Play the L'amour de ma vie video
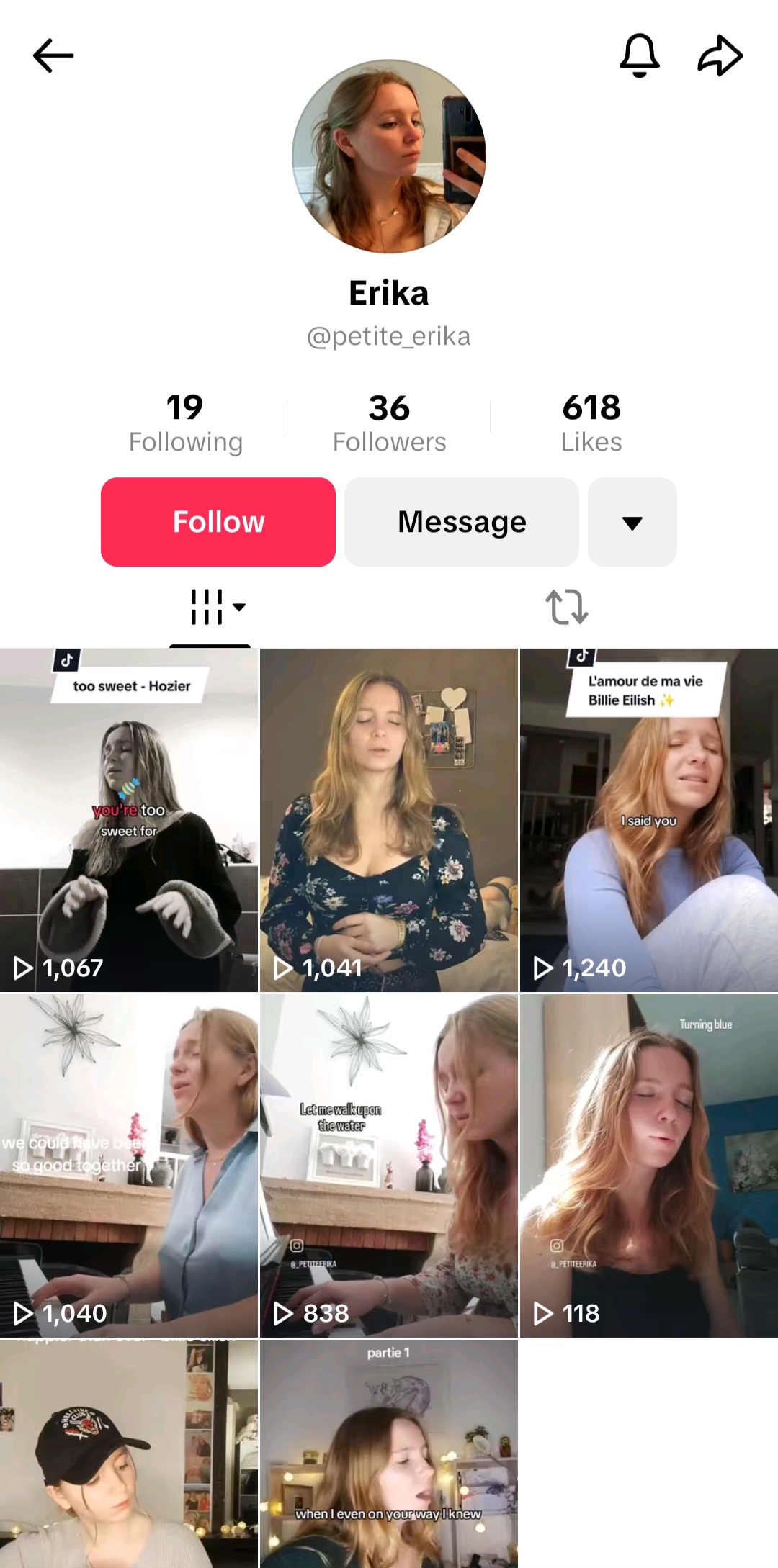 pos(649,820)
